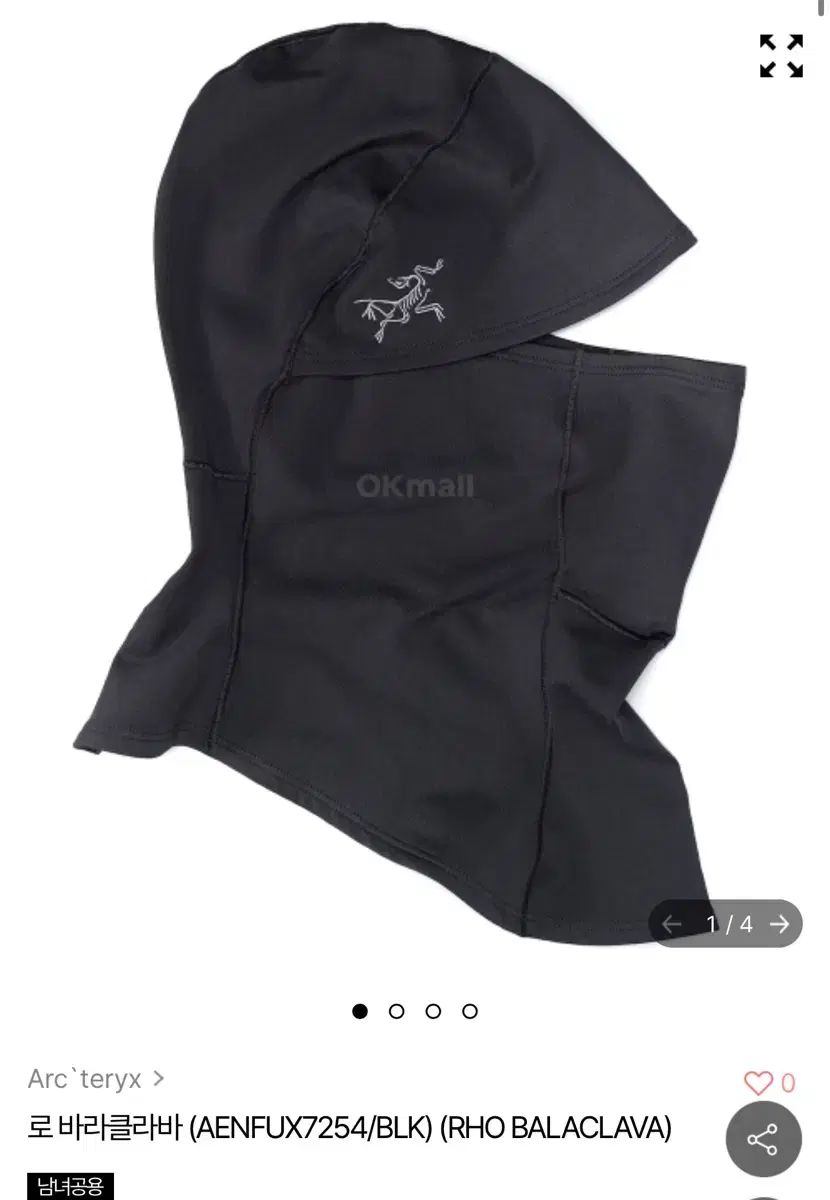Screen dimensions: 830x1200
Task: Select the second image page dot
Action: pos(397,1011)
